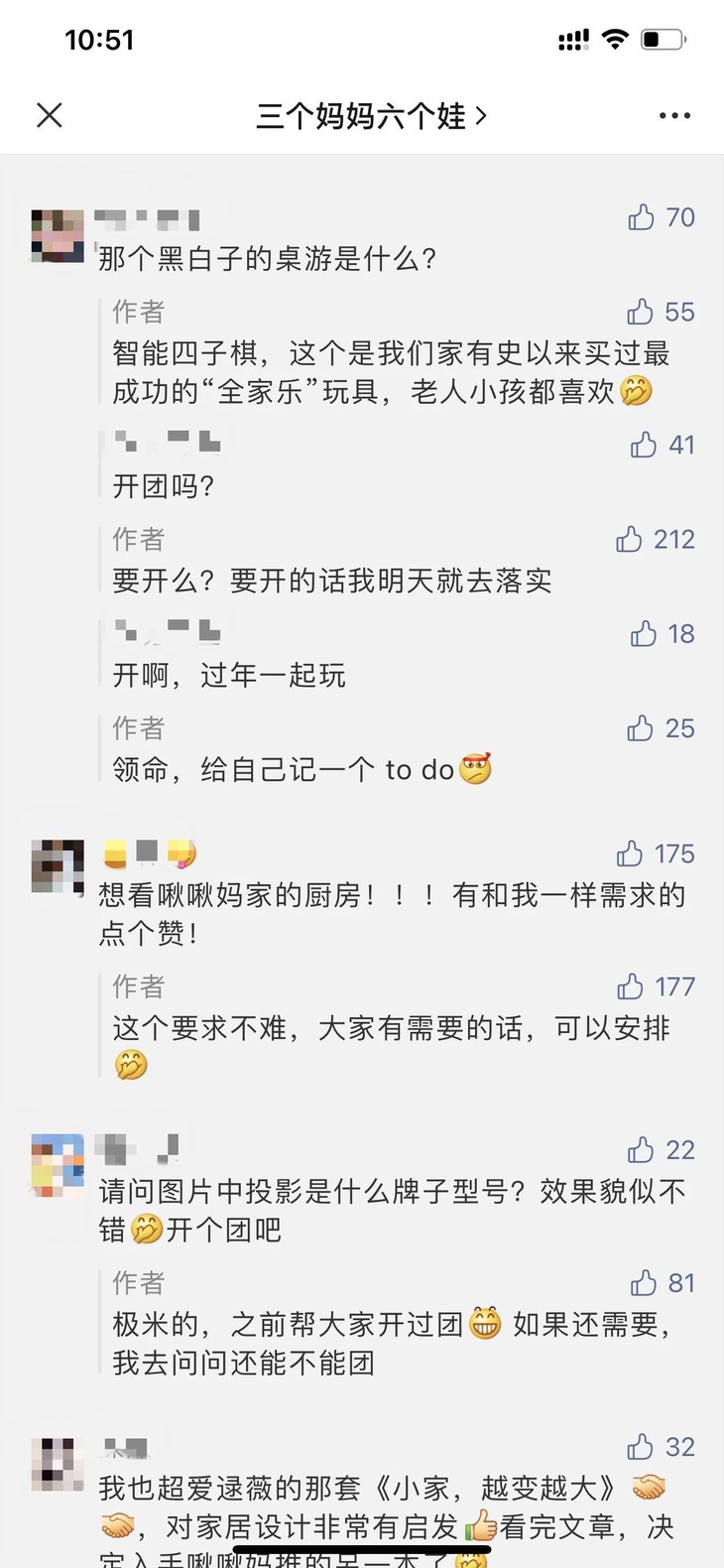Viewport: 724px width, 1568px height.
Task: Open the more options ... menu
Action: (674, 114)
